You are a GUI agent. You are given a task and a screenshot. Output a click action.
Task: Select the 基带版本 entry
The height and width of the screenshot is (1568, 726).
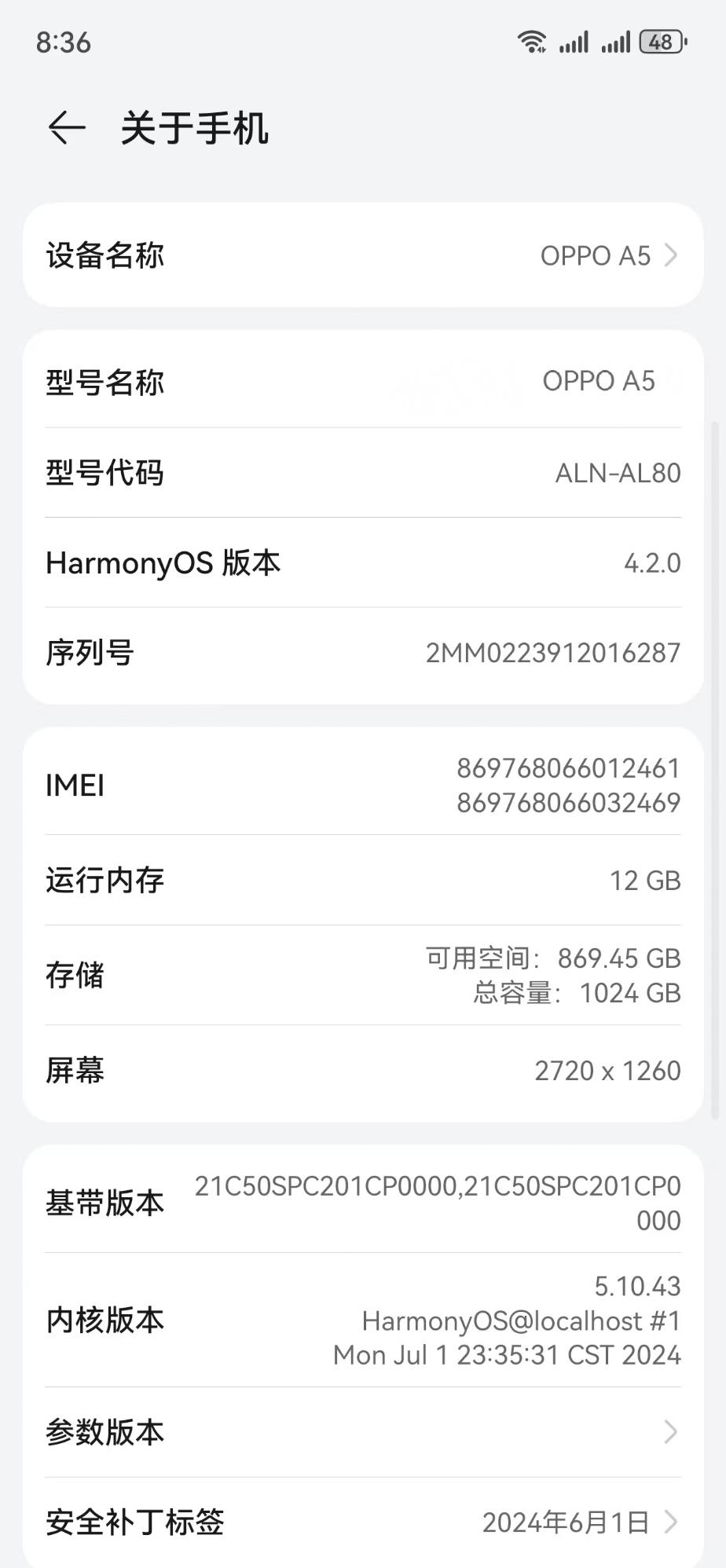(363, 1202)
